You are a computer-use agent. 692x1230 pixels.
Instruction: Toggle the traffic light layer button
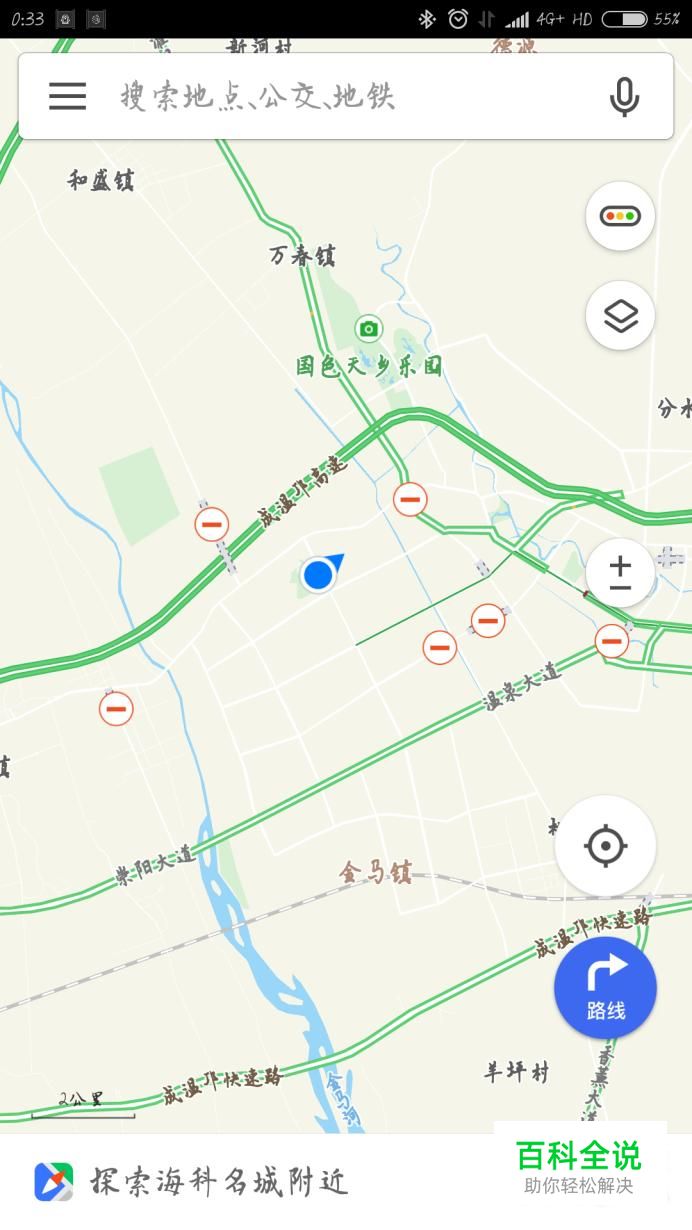coord(620,216)
